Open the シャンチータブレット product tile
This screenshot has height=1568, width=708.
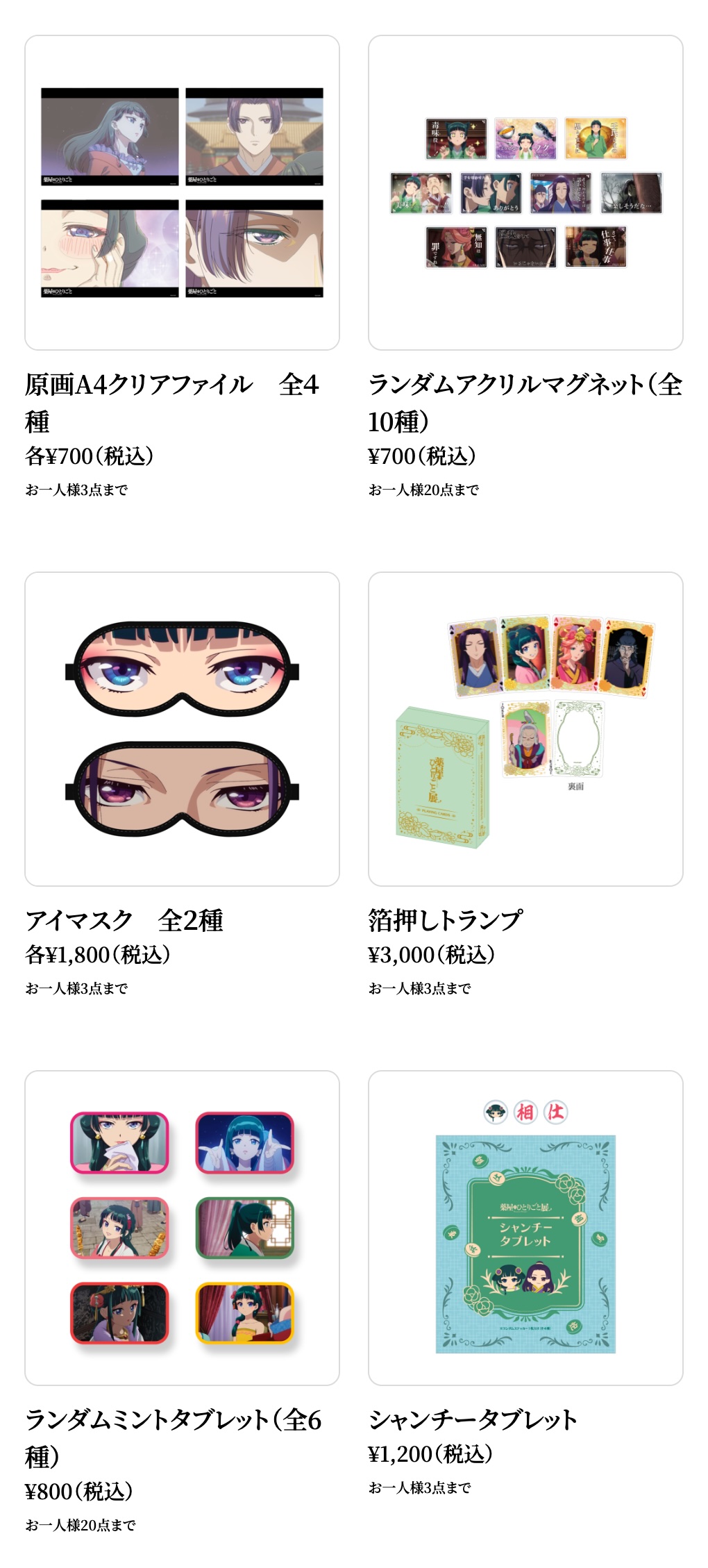(525, 1227)
